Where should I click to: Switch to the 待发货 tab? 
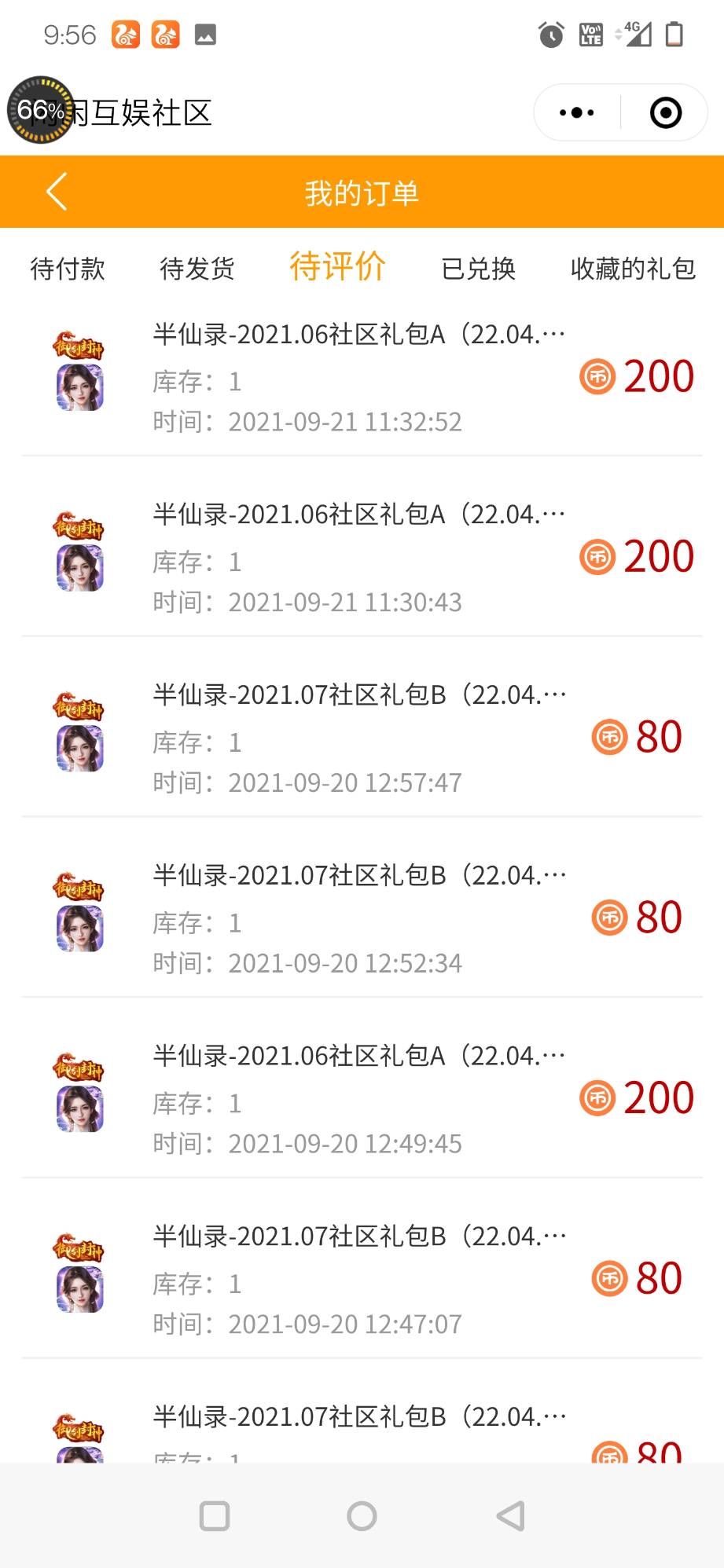point(197,269)
